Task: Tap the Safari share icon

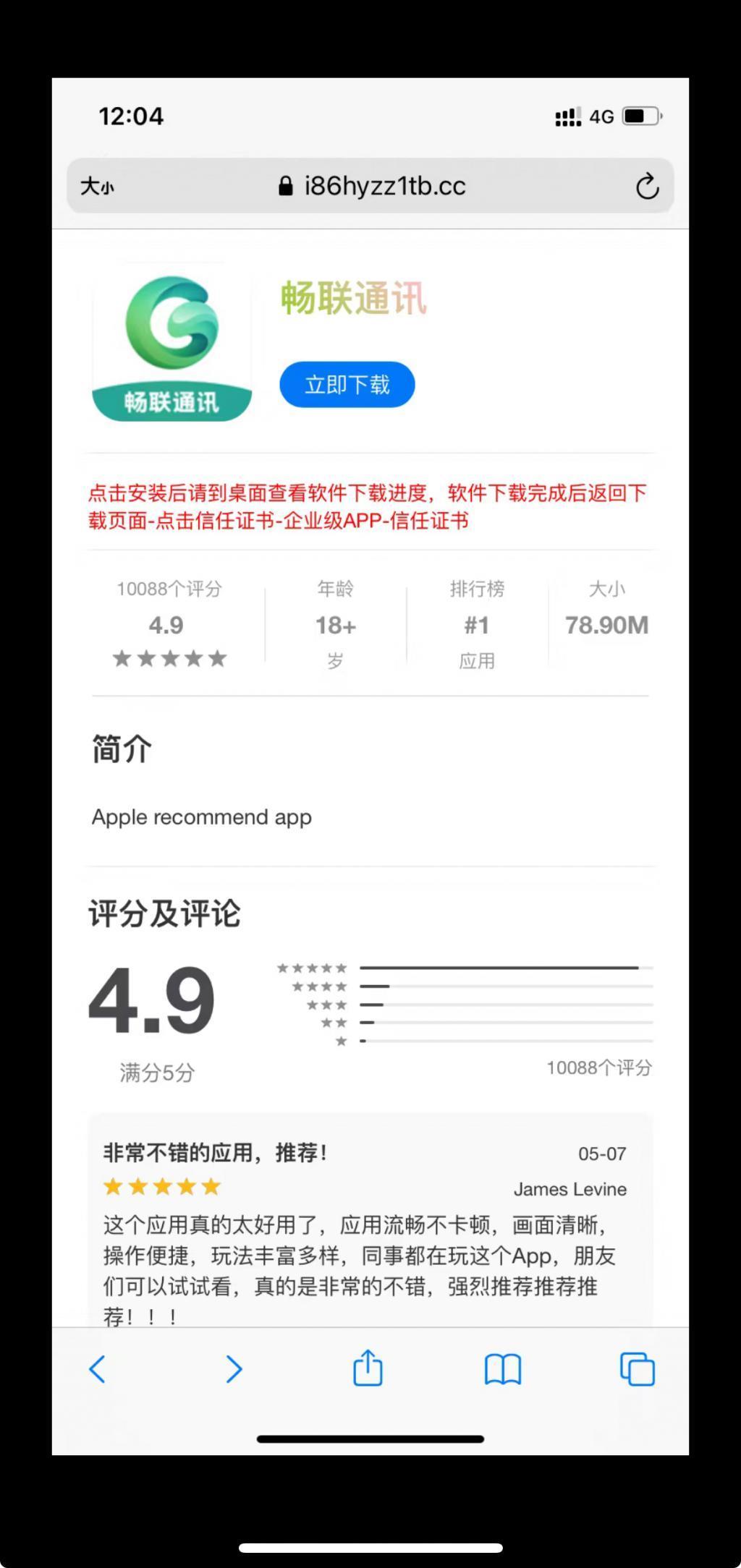Action: point(370,1369)
